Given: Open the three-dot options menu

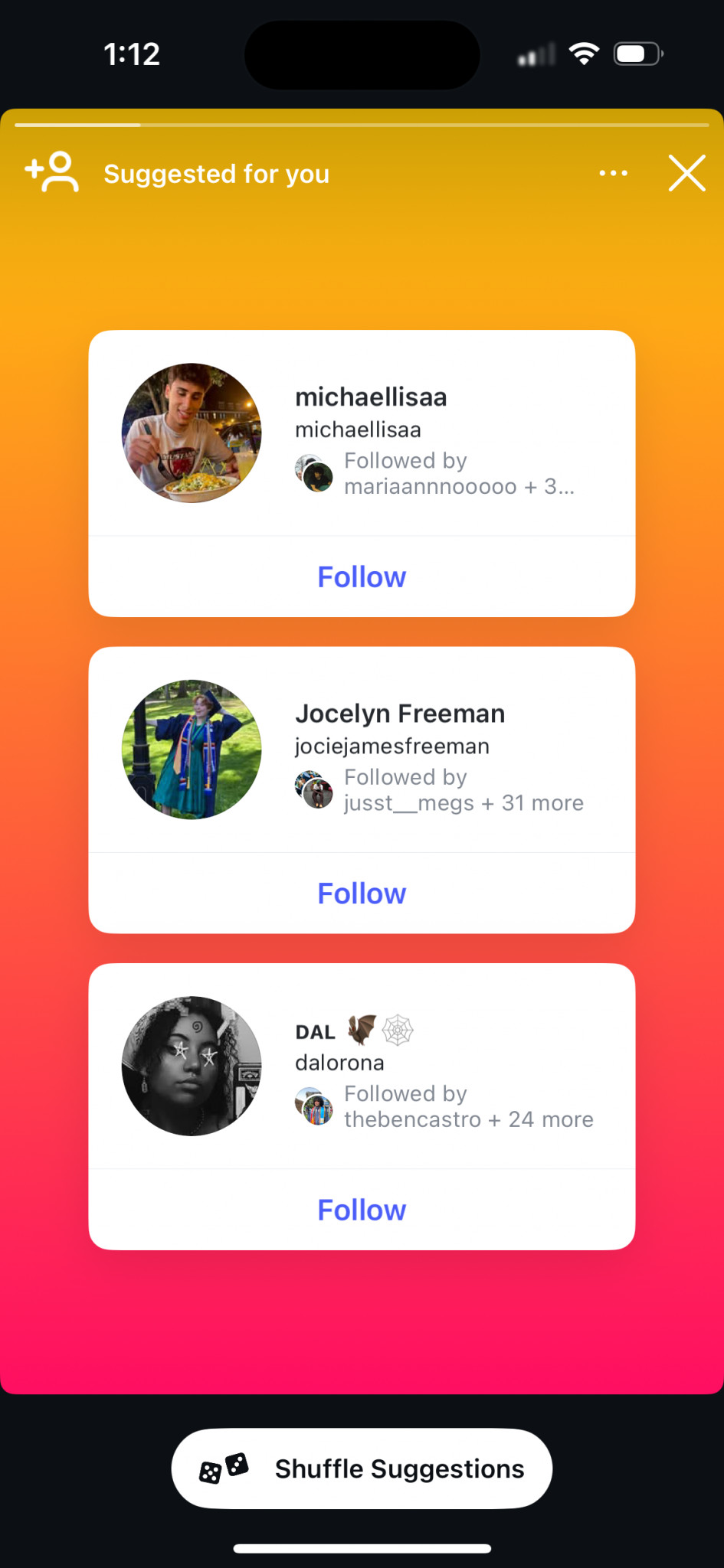Looking at the screenshot, I should 613,173.
